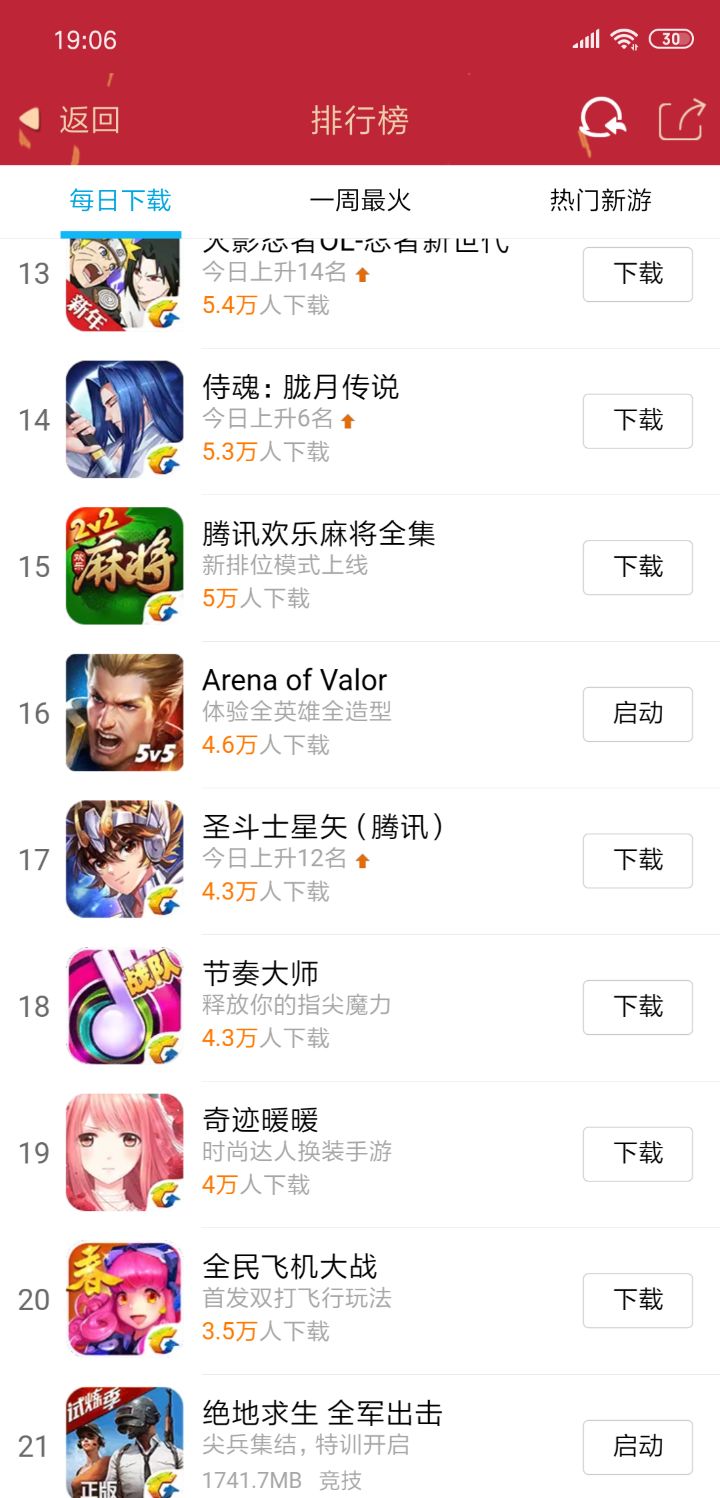The width and height of the screenshot is (720, 1498).
Task: Switch to the 一周最火 tab
Action: 360,200
